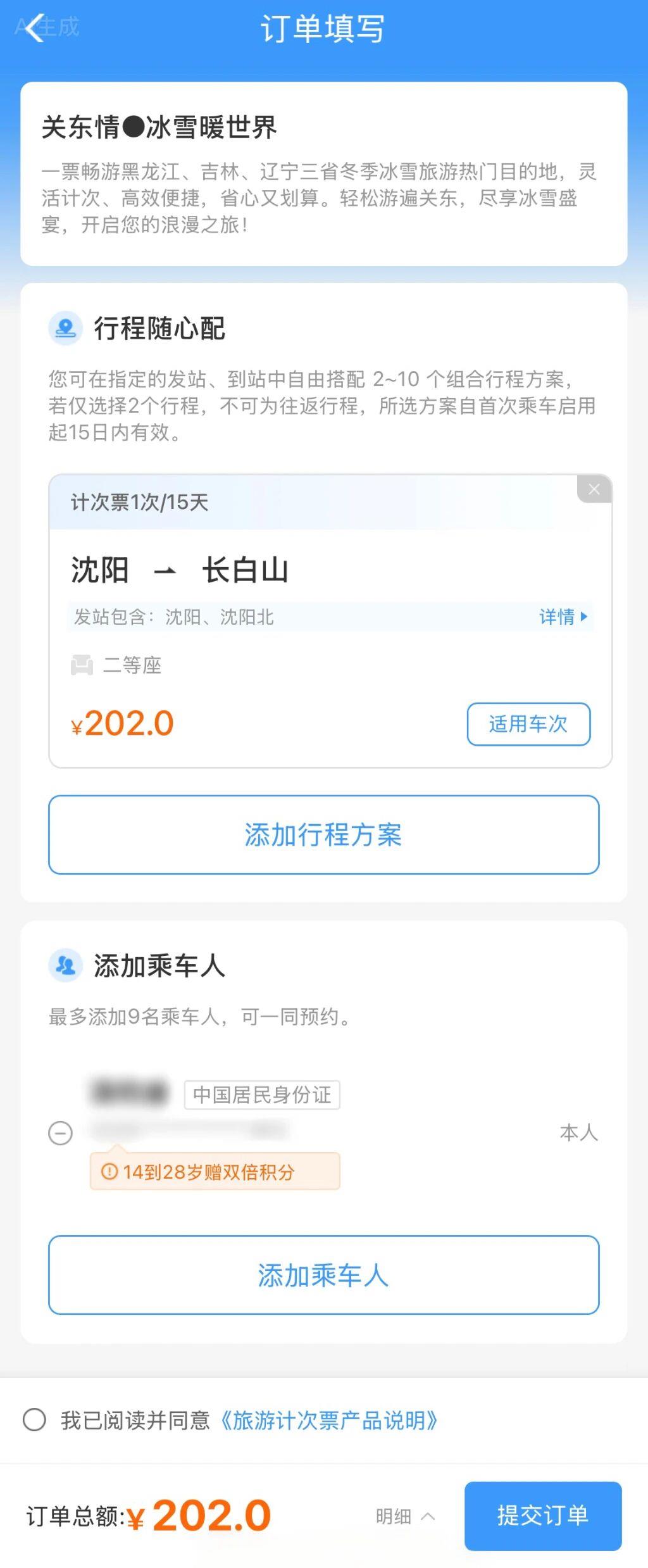Close the 沈阳到长白山 trip card

[594, 489]
